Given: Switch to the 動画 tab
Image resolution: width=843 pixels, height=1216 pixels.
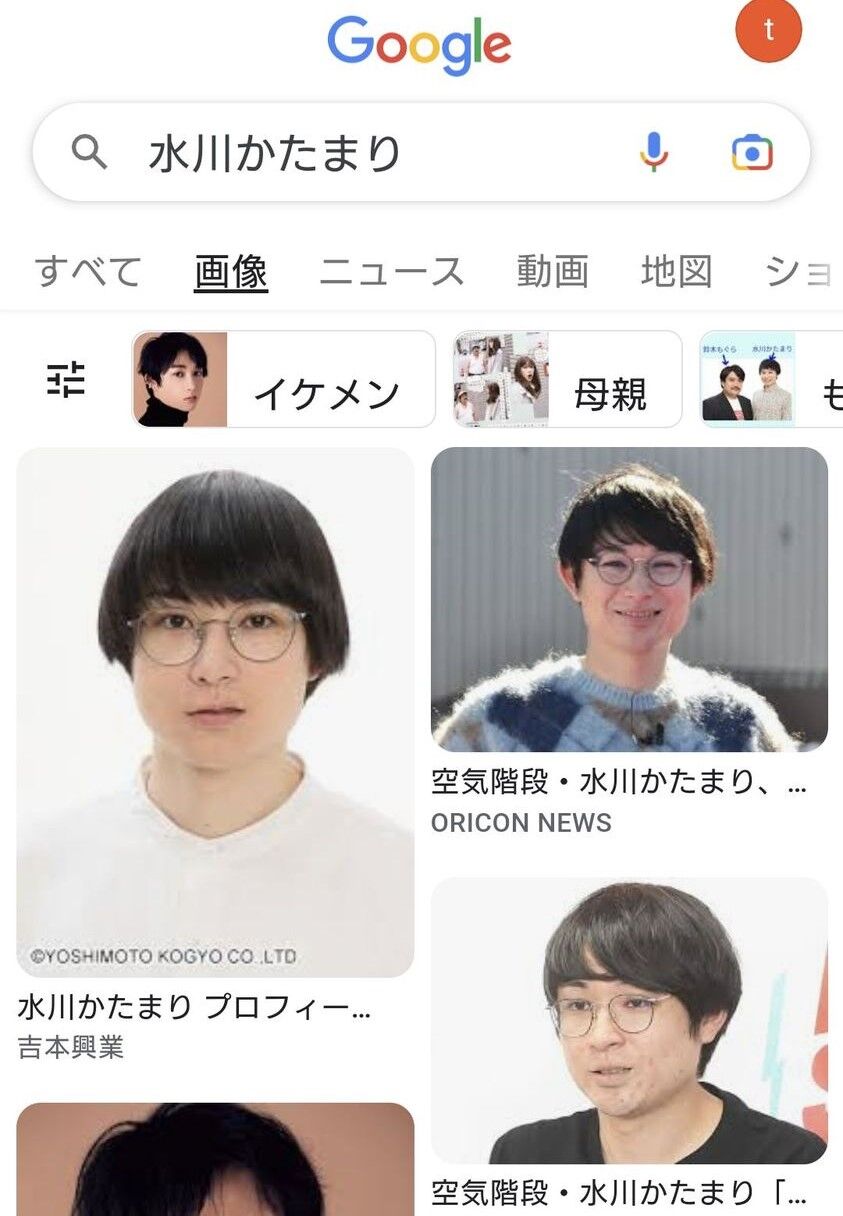Looking at the screenshot, I should [x=552, y=271].
